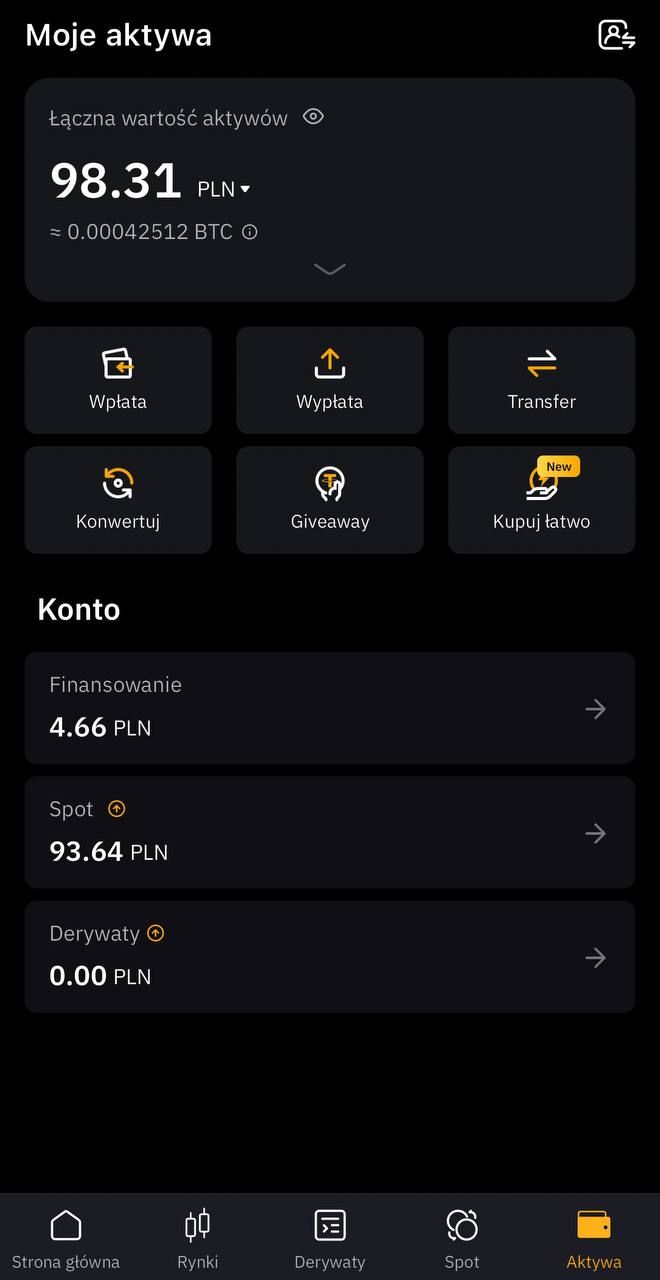
Task: Open the PLN currency dropdown
Action: [x=224, y=189]
